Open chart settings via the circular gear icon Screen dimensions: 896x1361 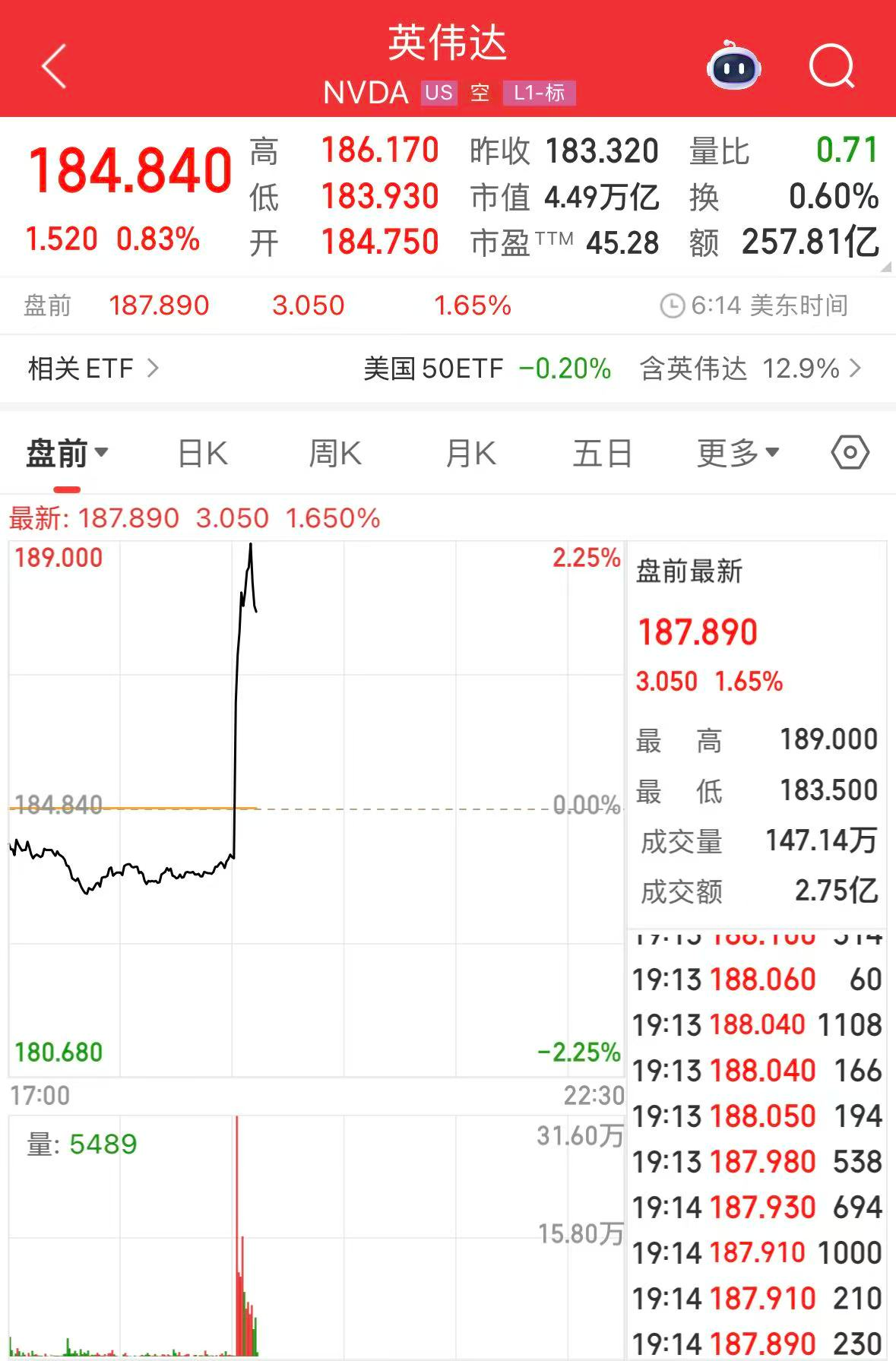point(850,451)
